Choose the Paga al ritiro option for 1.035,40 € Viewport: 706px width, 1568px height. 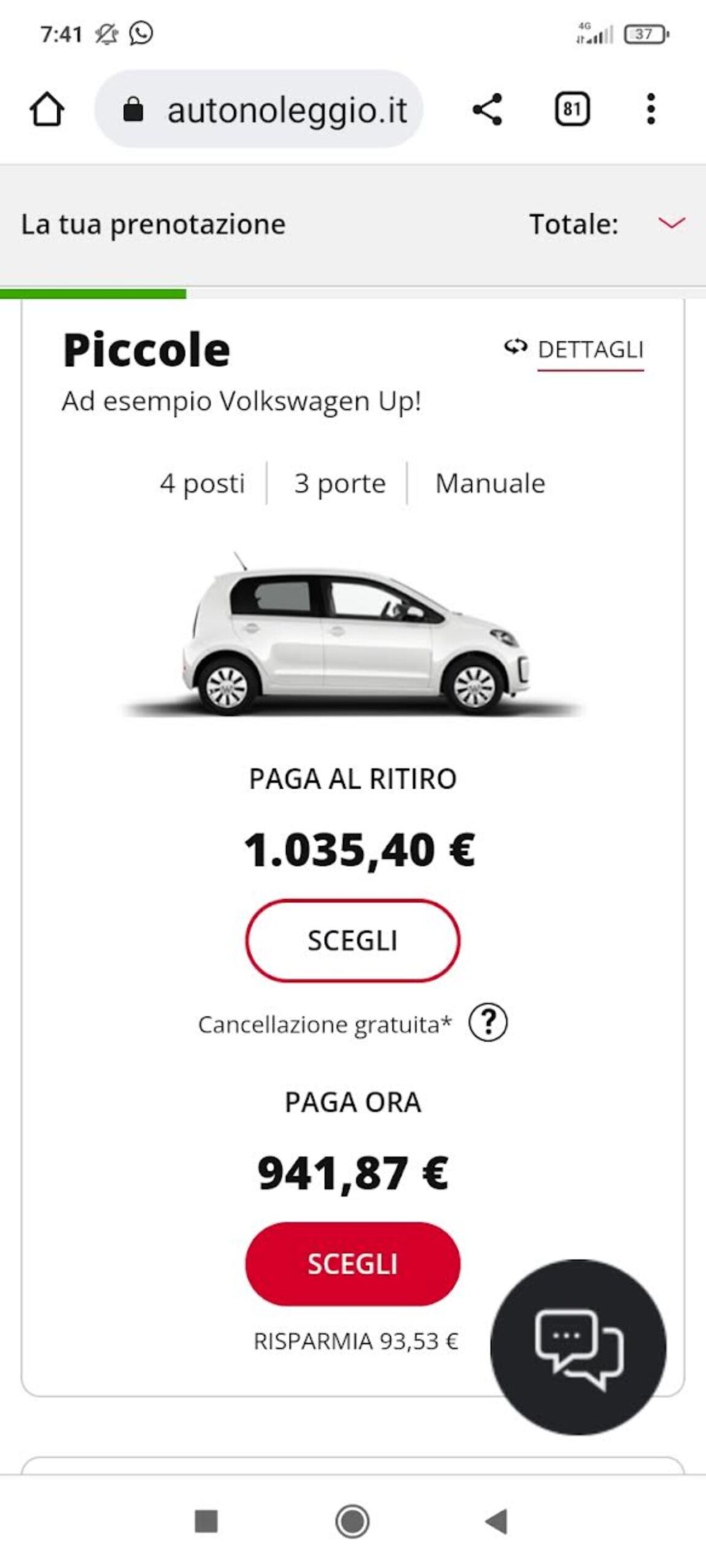pyautogui.click(x=352, y=940)
